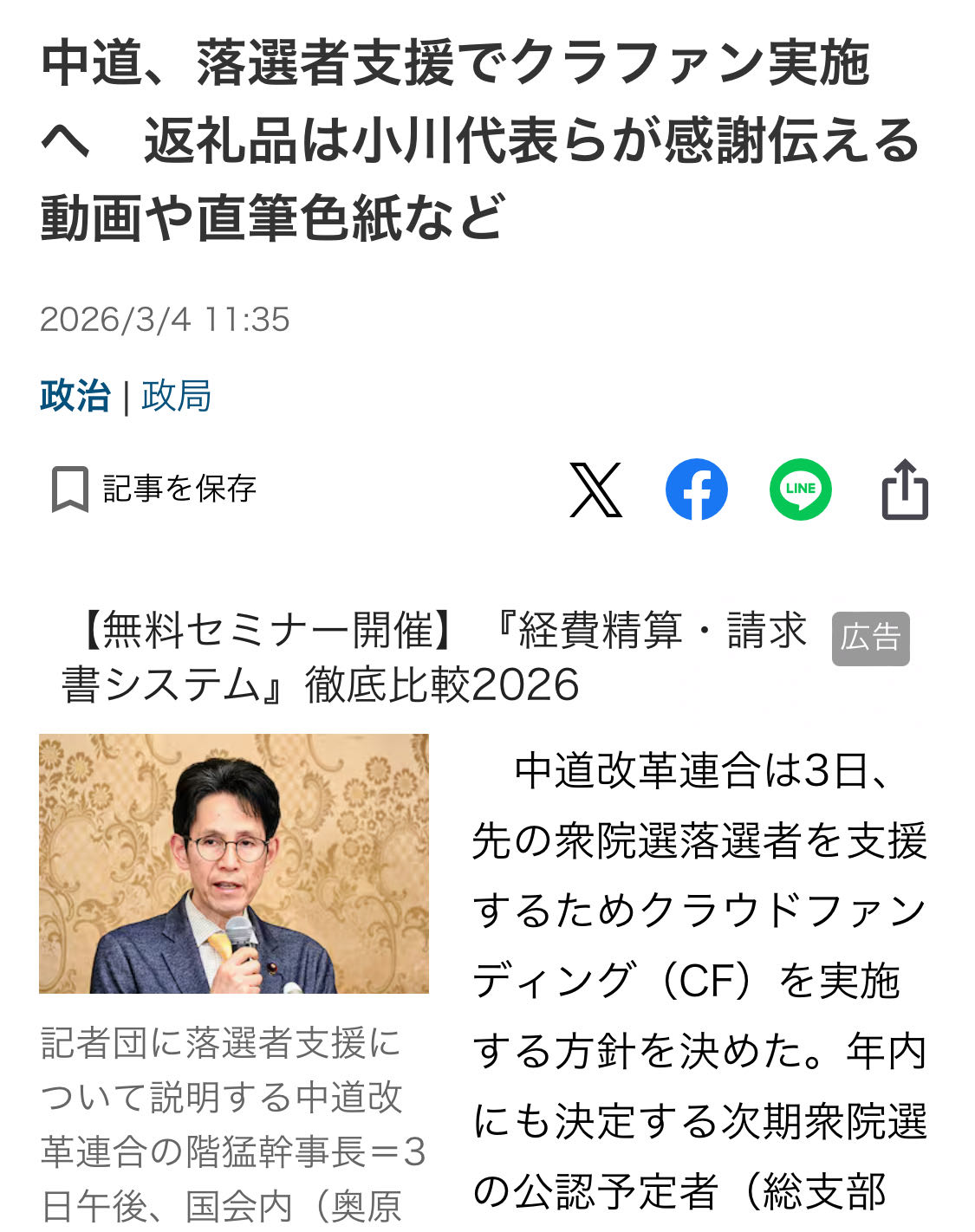Share the article on X
The height and width of the screenshot is (1232, 975).
coord(595,490)
